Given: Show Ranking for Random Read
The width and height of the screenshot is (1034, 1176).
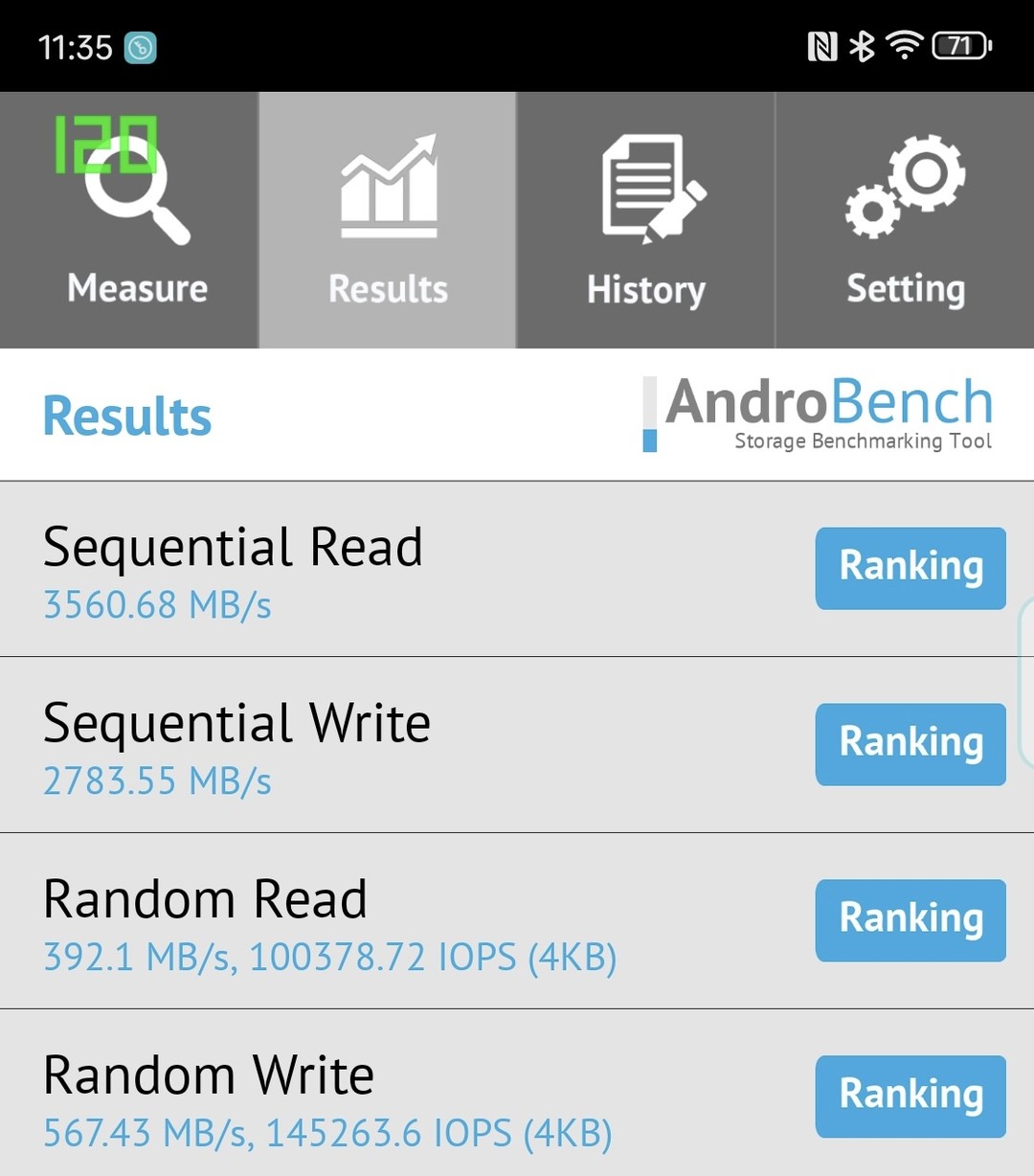Looking at the screenshot, I should click(910, 920).
